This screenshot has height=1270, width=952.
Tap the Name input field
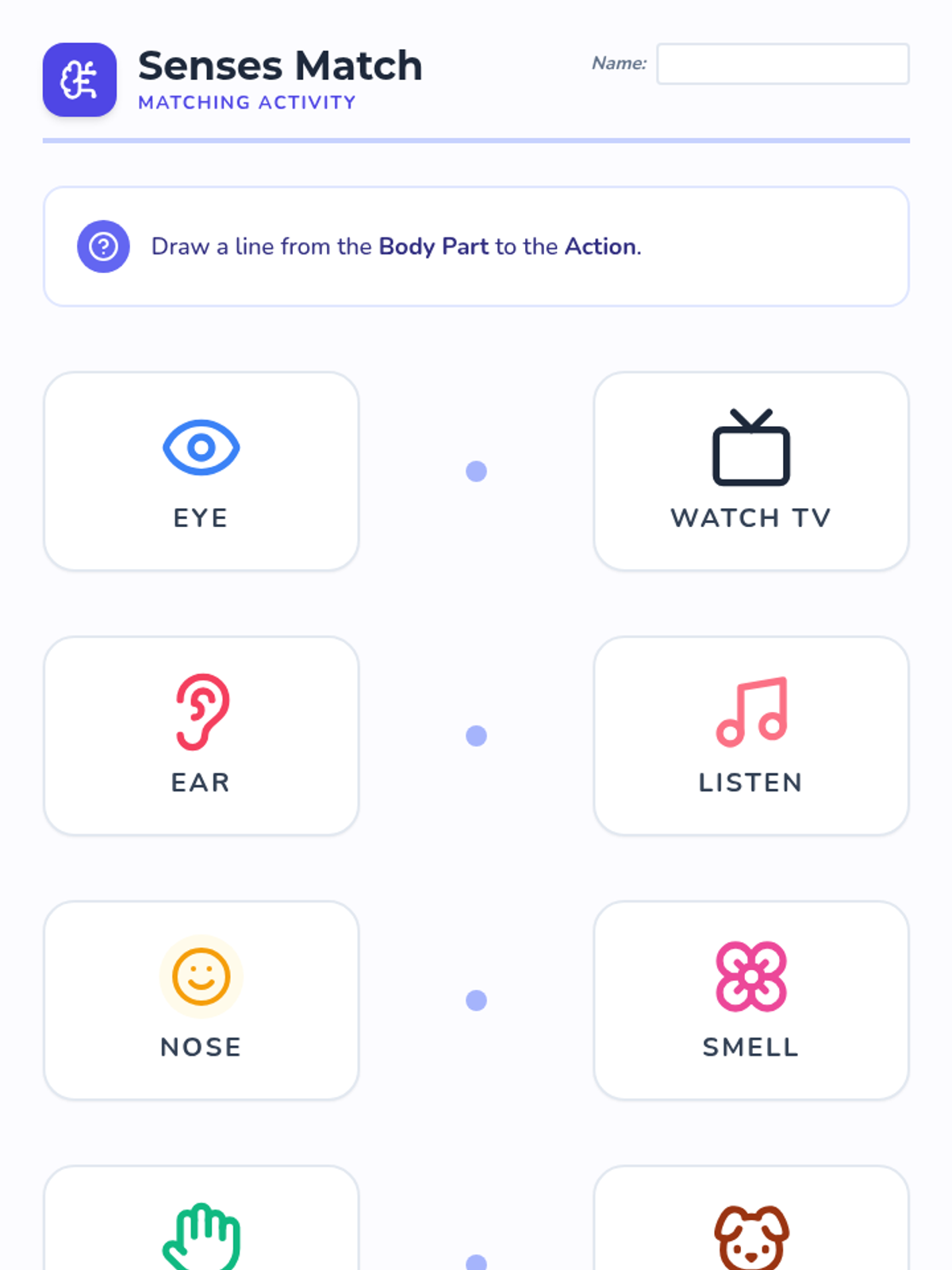[x=783, y=63]
